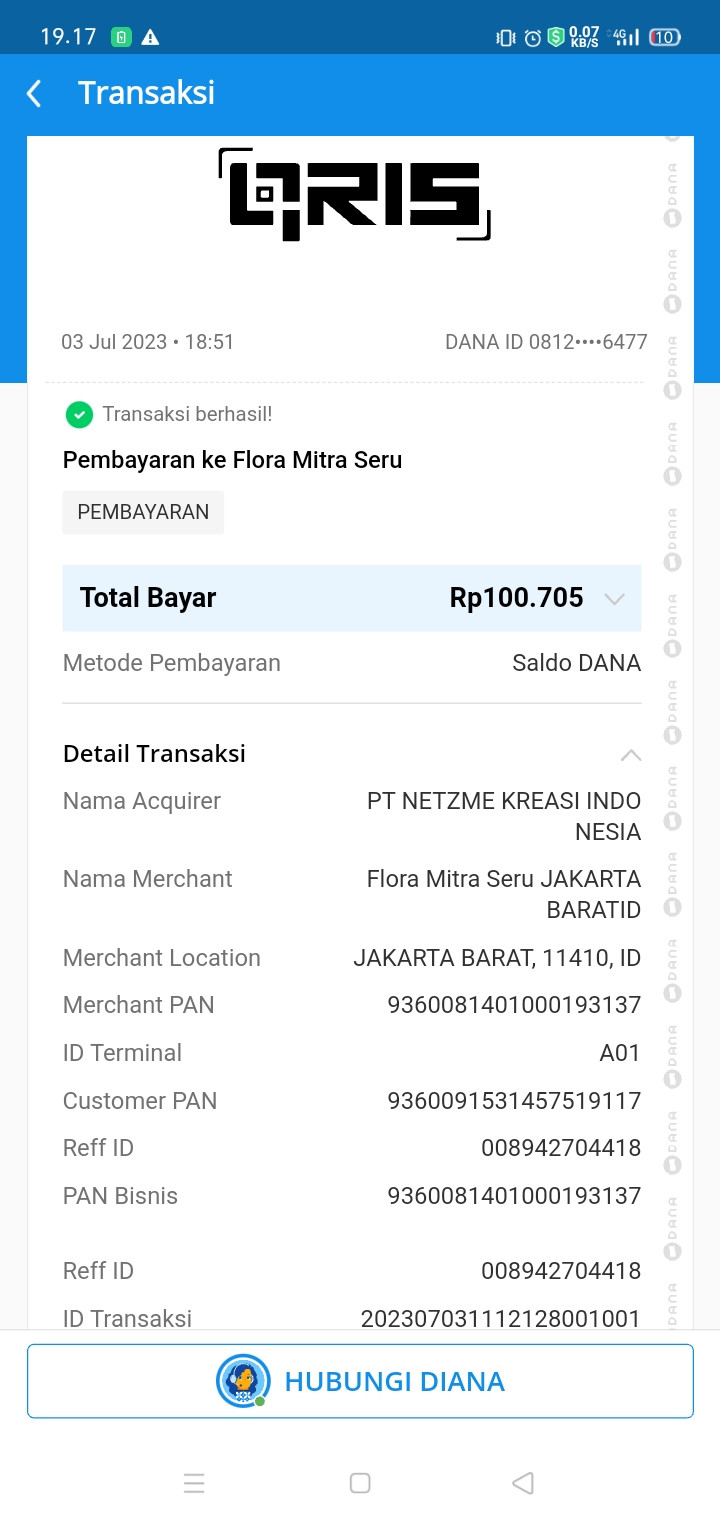720x1520 pixels.
Task: Expand the Total Bayar breakdown chevron
Action: click(614, 599)
